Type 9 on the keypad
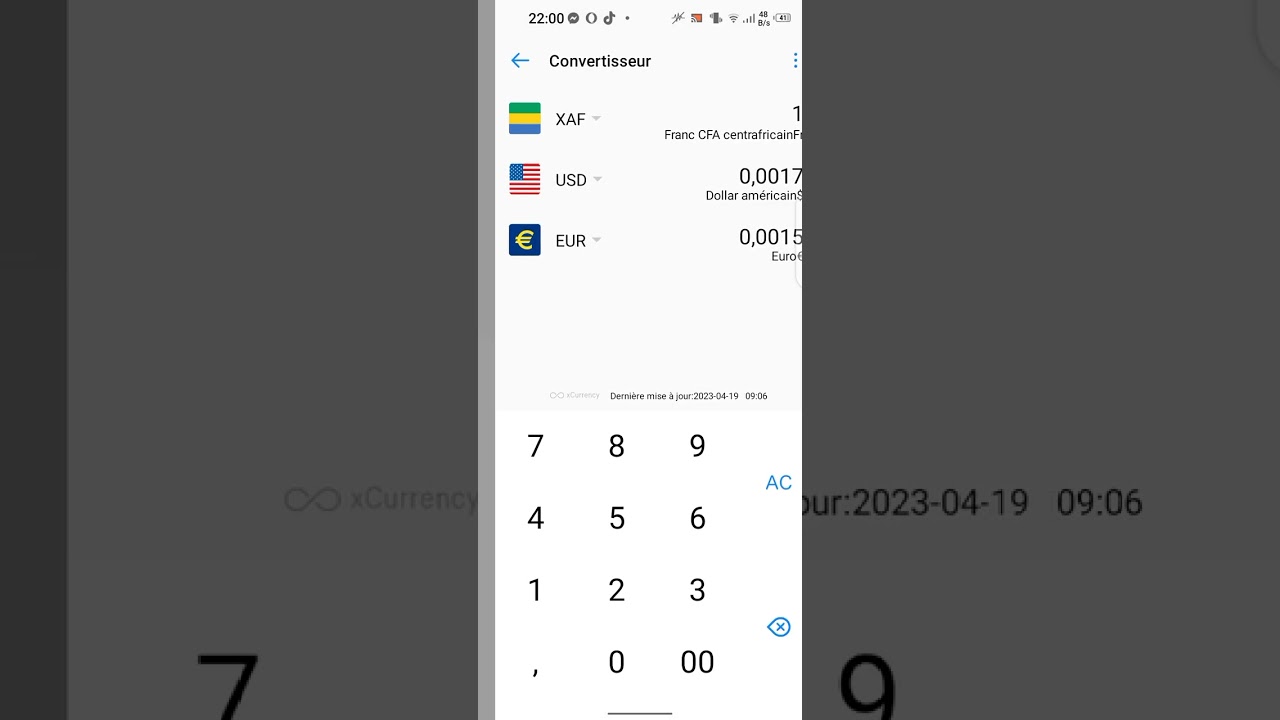Viewport: 1280px width, 720px height. point(697,446)
